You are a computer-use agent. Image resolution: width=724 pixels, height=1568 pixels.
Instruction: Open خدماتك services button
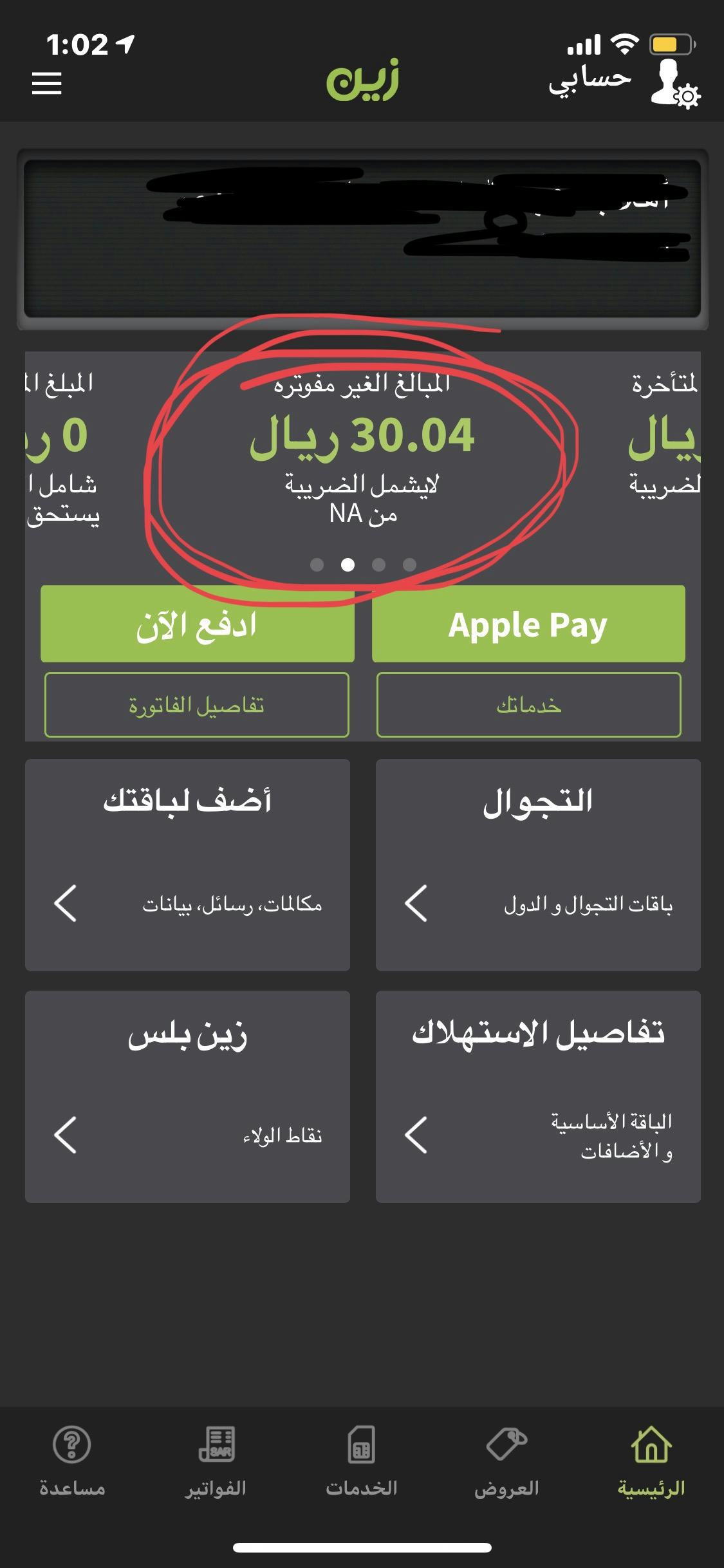click(x=529, y=705)
